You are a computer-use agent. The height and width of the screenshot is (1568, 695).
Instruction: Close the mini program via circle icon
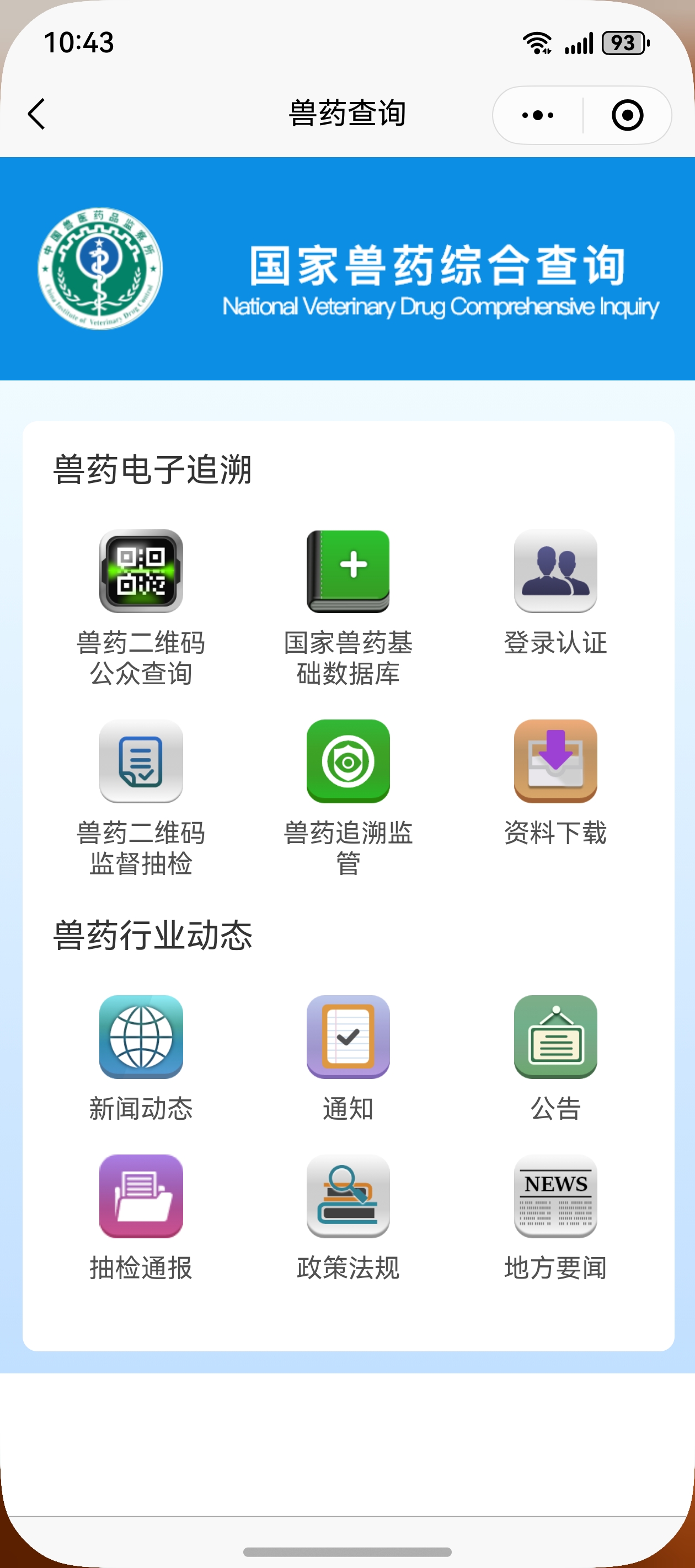tap(627, 115)
